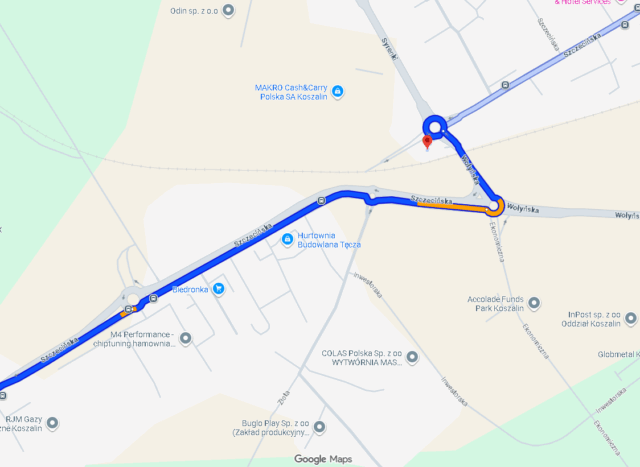Tap the Buglo Play marker

[x=320, y=428]
